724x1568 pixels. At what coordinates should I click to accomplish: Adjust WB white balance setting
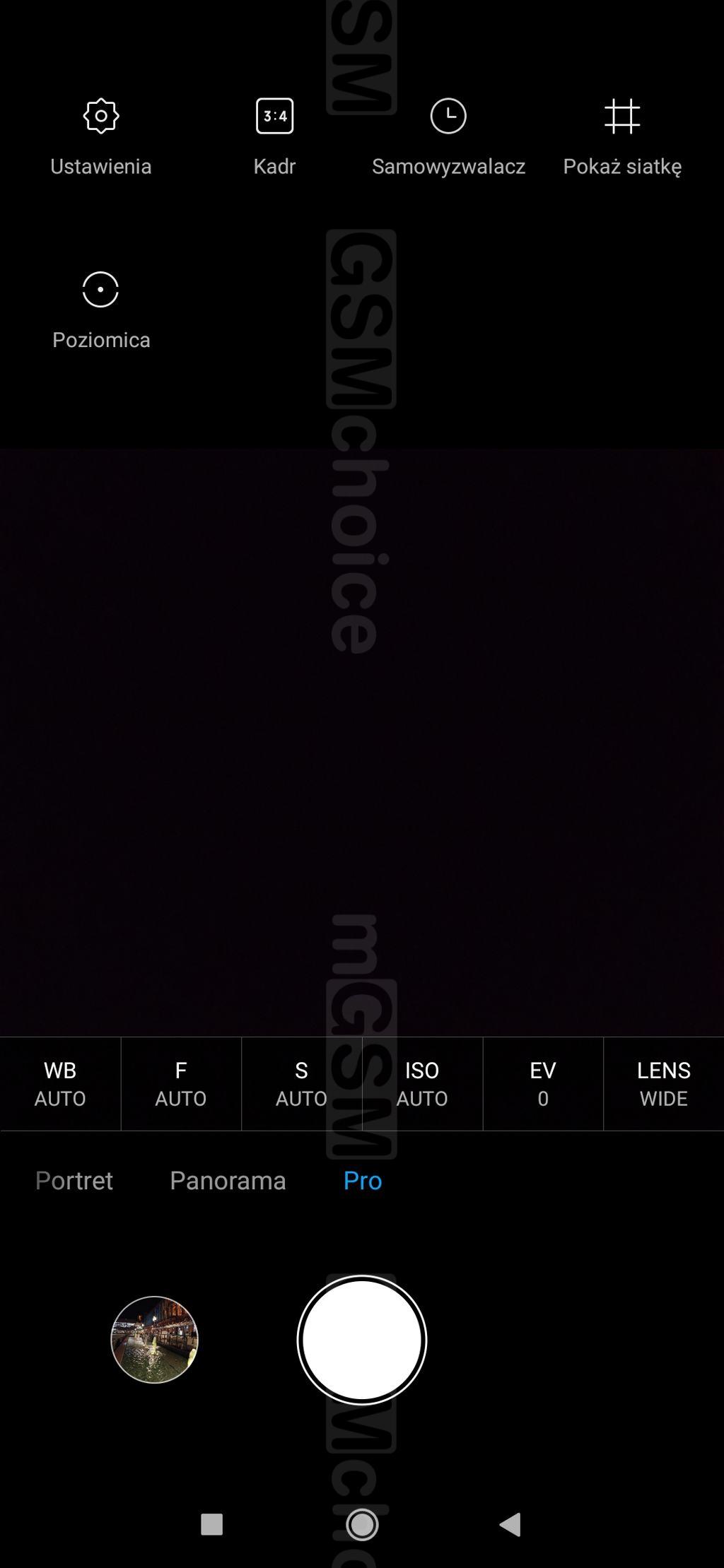click(60, 1083)
